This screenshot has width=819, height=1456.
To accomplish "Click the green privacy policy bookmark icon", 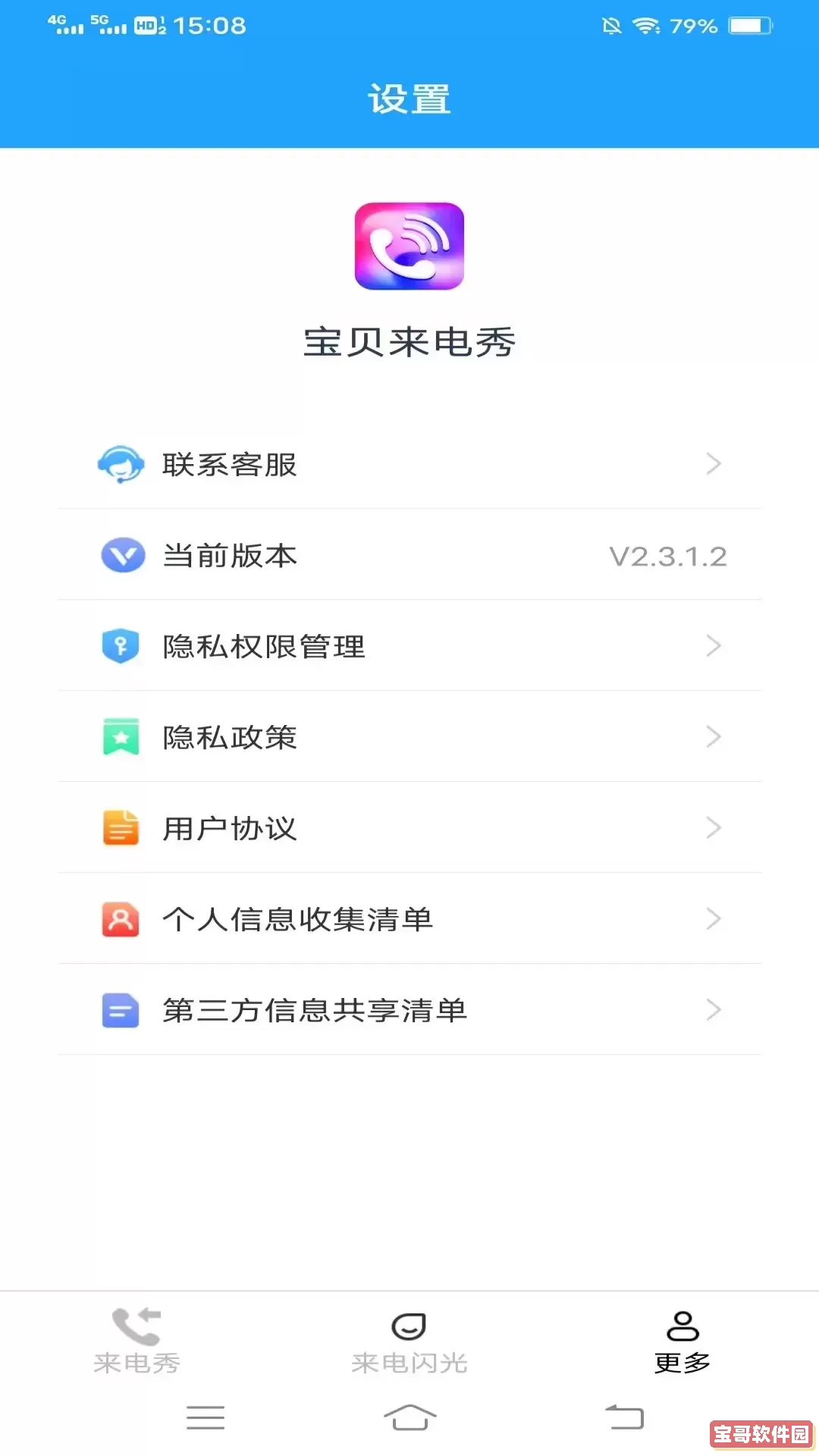I will (121, 737).
